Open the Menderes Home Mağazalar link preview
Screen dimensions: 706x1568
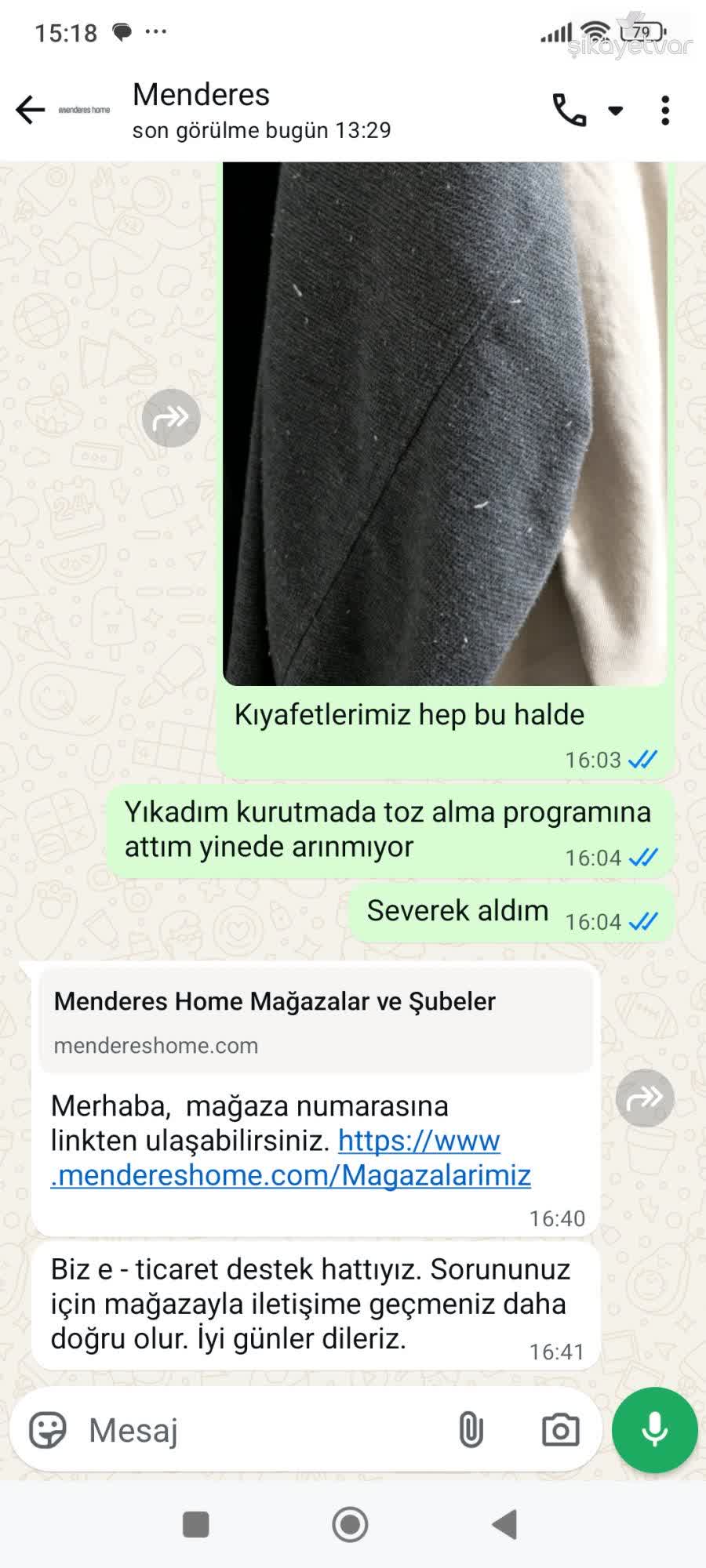[315, 1021]
